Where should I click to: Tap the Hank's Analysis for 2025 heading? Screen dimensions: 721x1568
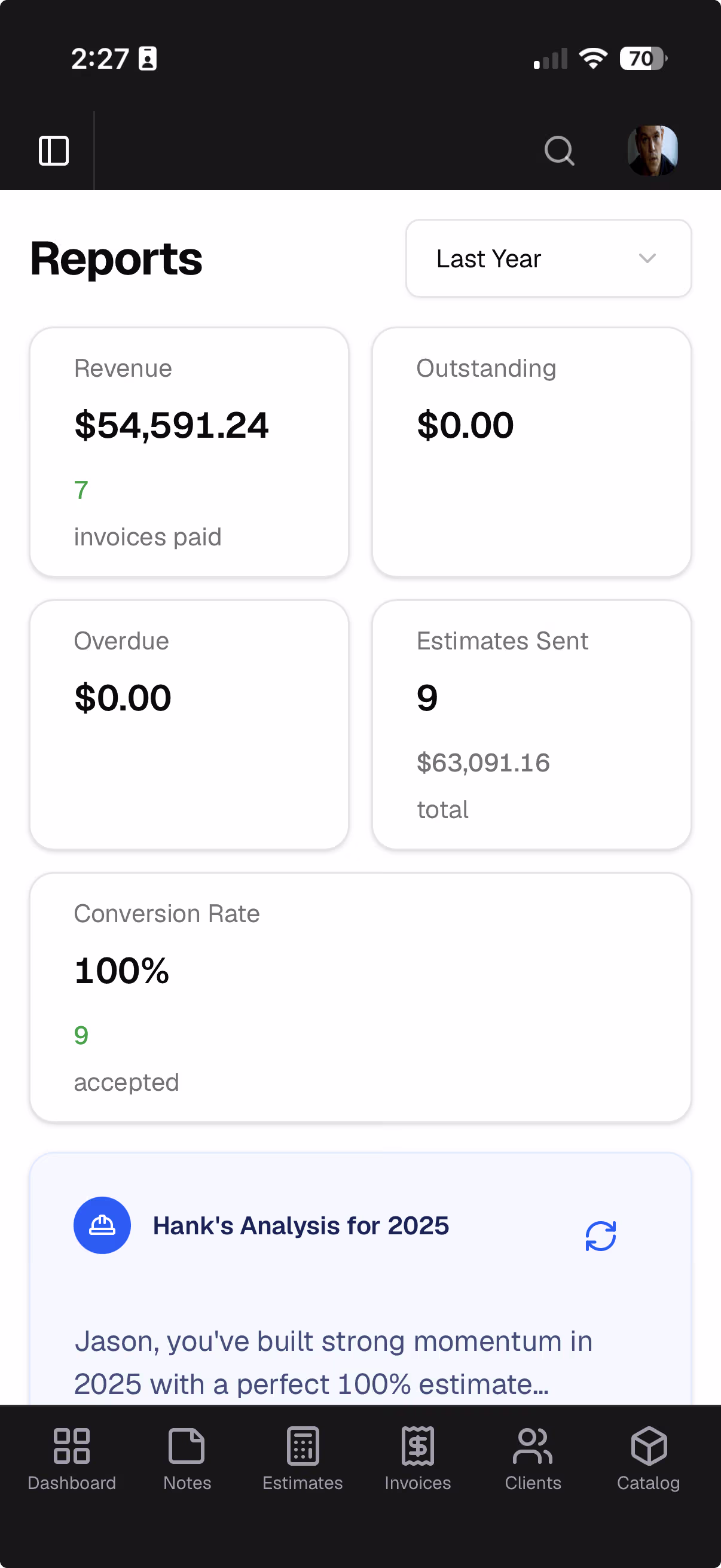click(301, 1225)
